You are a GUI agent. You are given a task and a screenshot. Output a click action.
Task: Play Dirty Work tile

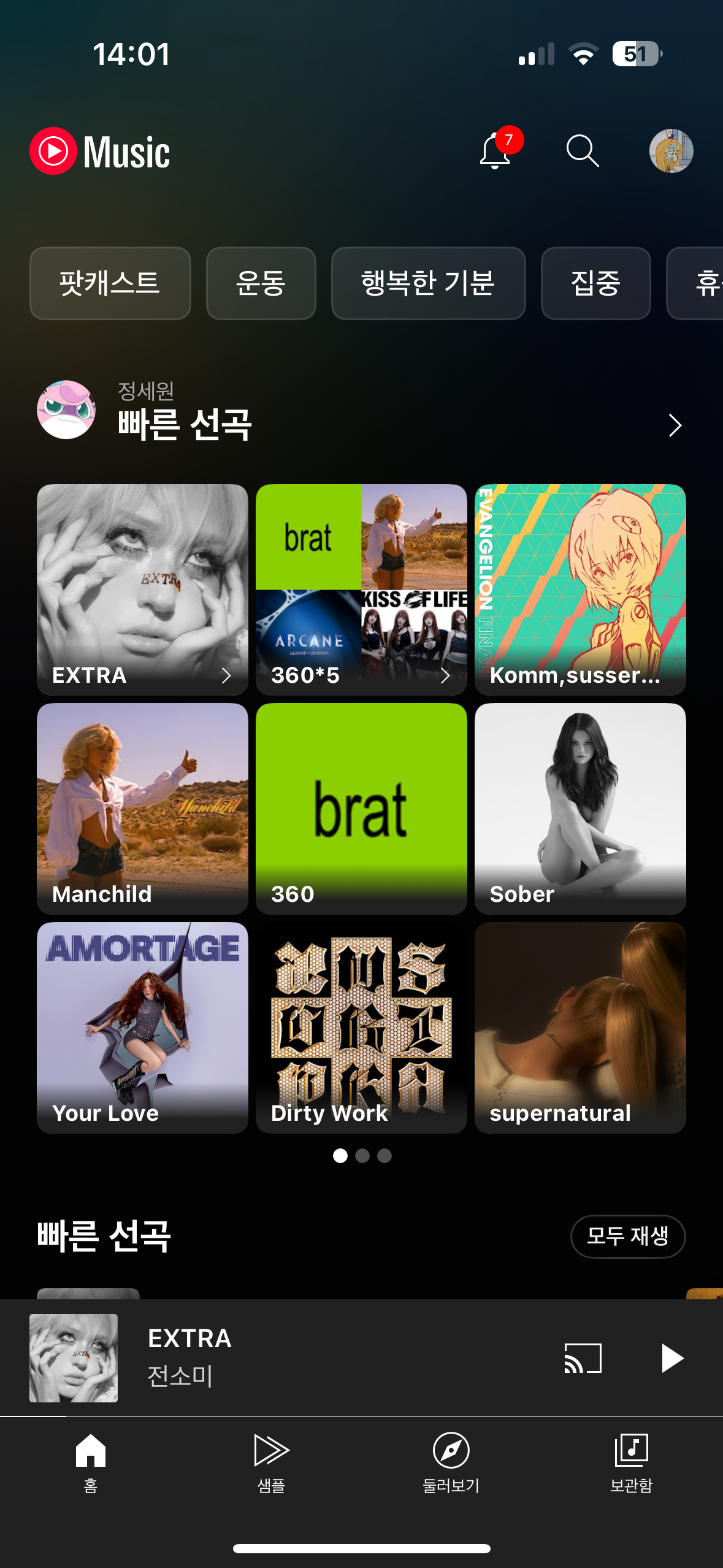tap(361, 1027)
